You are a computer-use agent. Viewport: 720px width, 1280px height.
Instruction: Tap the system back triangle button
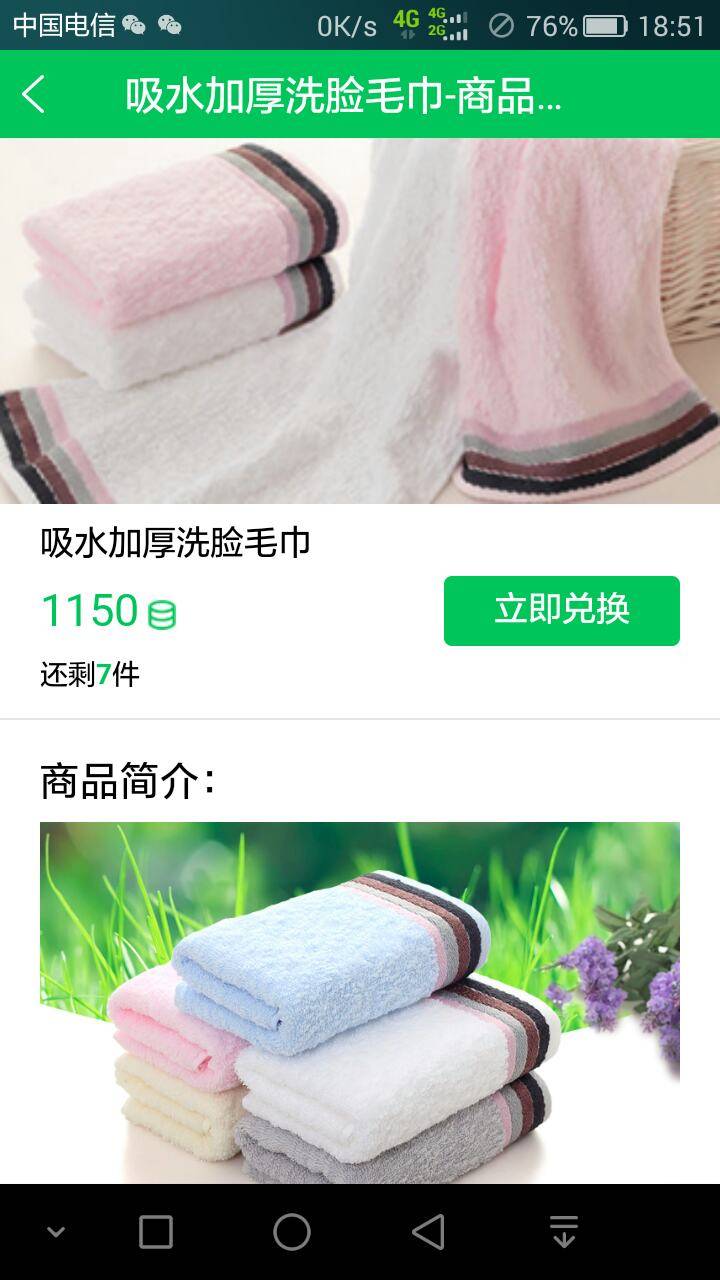428,1232
